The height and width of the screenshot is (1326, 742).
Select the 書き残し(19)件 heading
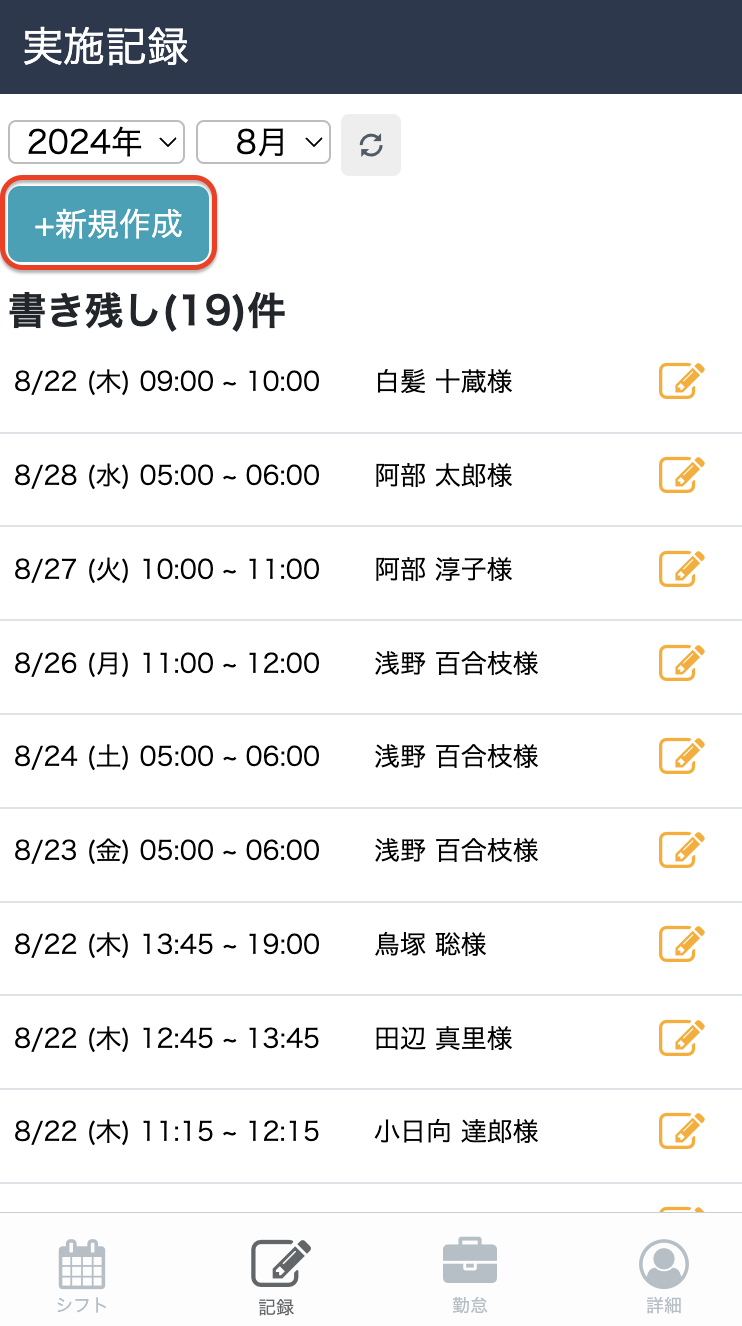[146, 311]
